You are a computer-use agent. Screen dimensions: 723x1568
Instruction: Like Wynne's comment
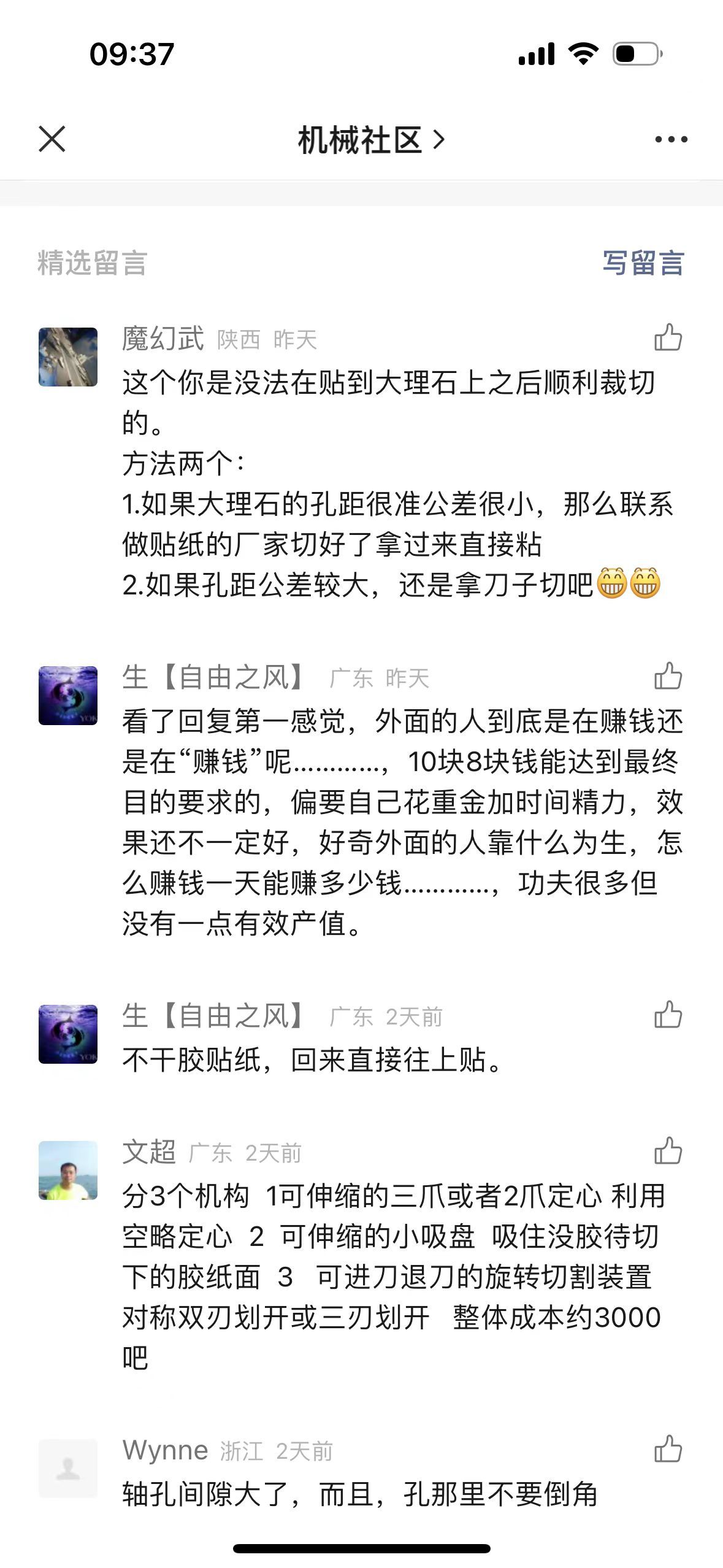pyautogui.click(x=668, y=1449)
